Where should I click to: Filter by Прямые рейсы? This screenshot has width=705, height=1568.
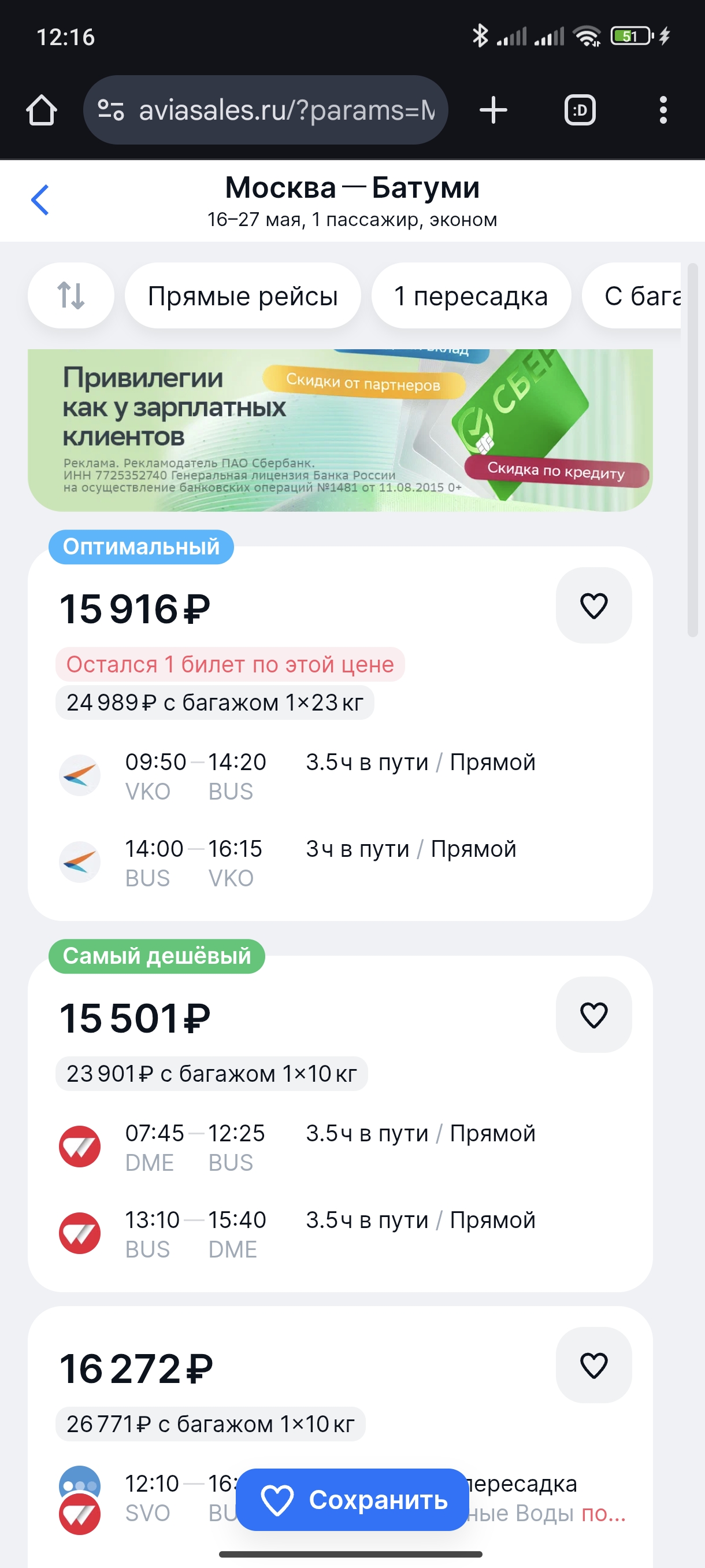pyautogui.click(x=243, y=296)
